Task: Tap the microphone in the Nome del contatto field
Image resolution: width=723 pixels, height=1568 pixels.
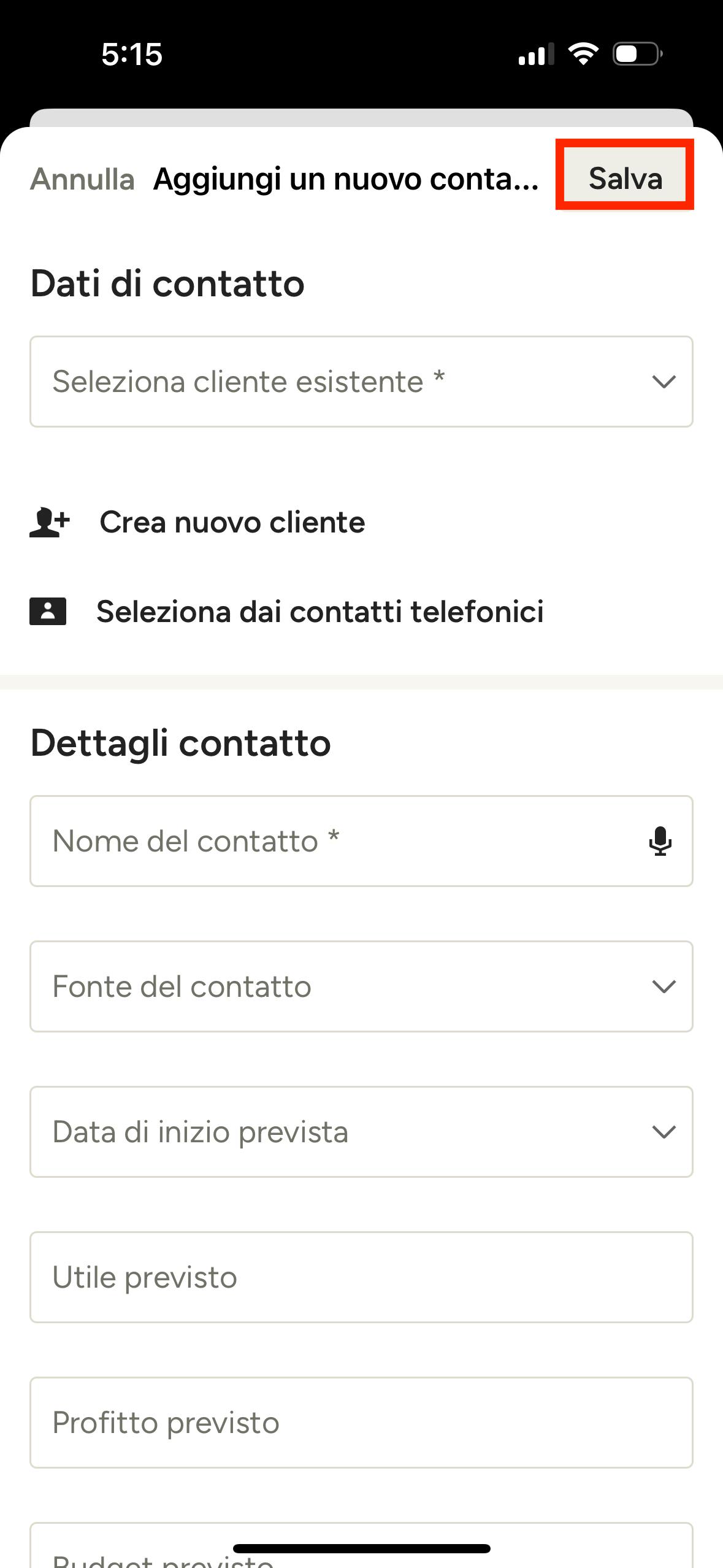Action: coord(660,841)
